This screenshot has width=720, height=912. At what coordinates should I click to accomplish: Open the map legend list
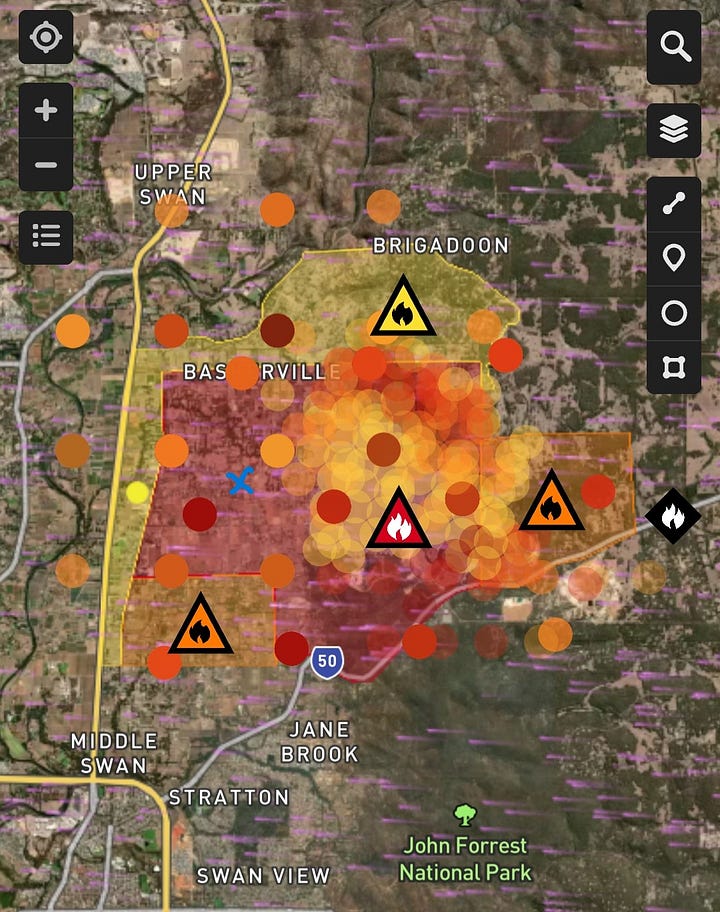coord(46,237)
